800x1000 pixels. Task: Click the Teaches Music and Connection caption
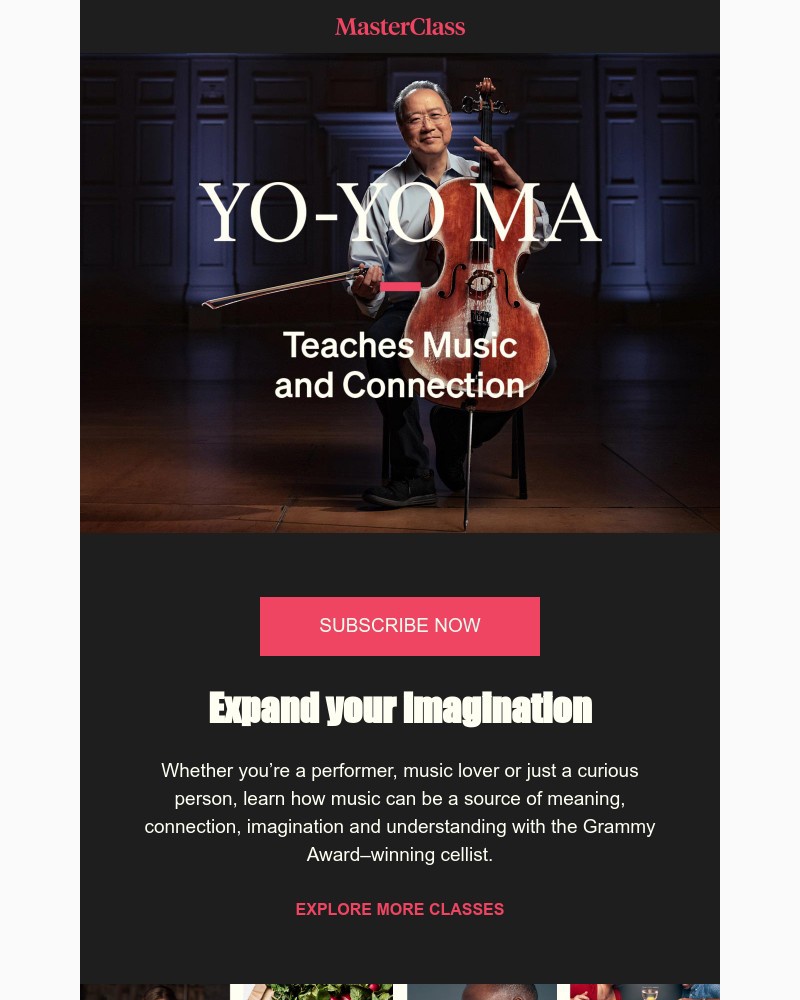(x=400, y=365)
